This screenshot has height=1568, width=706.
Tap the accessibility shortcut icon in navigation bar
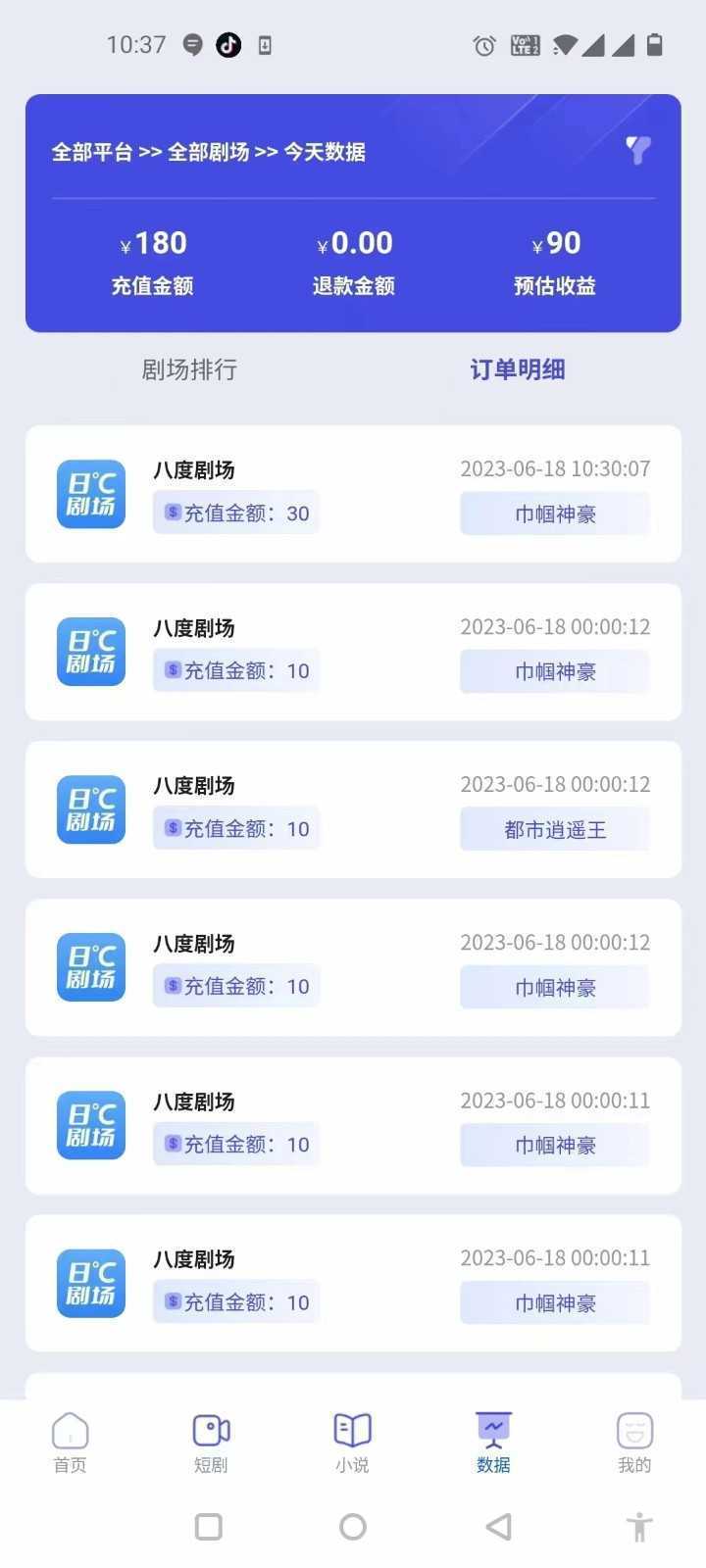pyautogui.click(x=638, y=1526)
